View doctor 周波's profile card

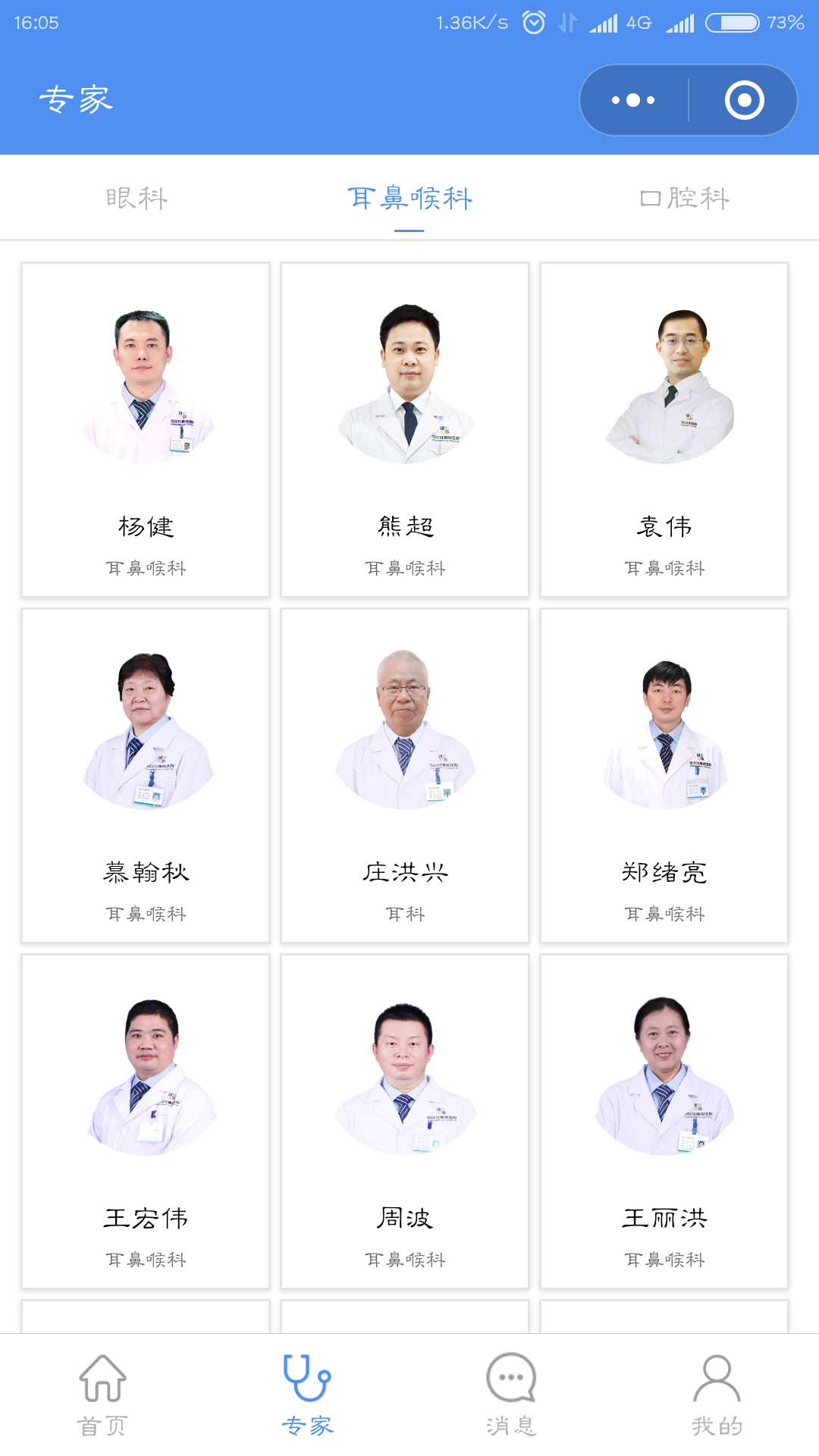pyautogui.click(x=405, y=1122)
